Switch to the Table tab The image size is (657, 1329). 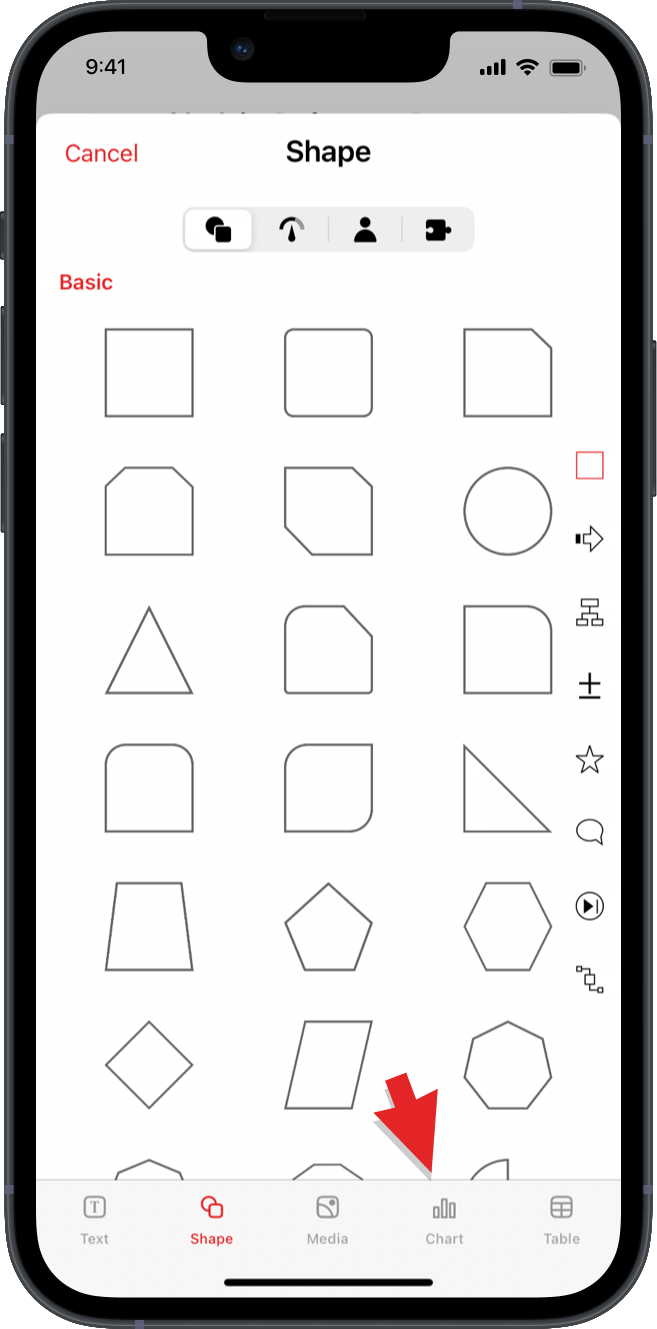pyautogui.click(x=561, y=1219)
